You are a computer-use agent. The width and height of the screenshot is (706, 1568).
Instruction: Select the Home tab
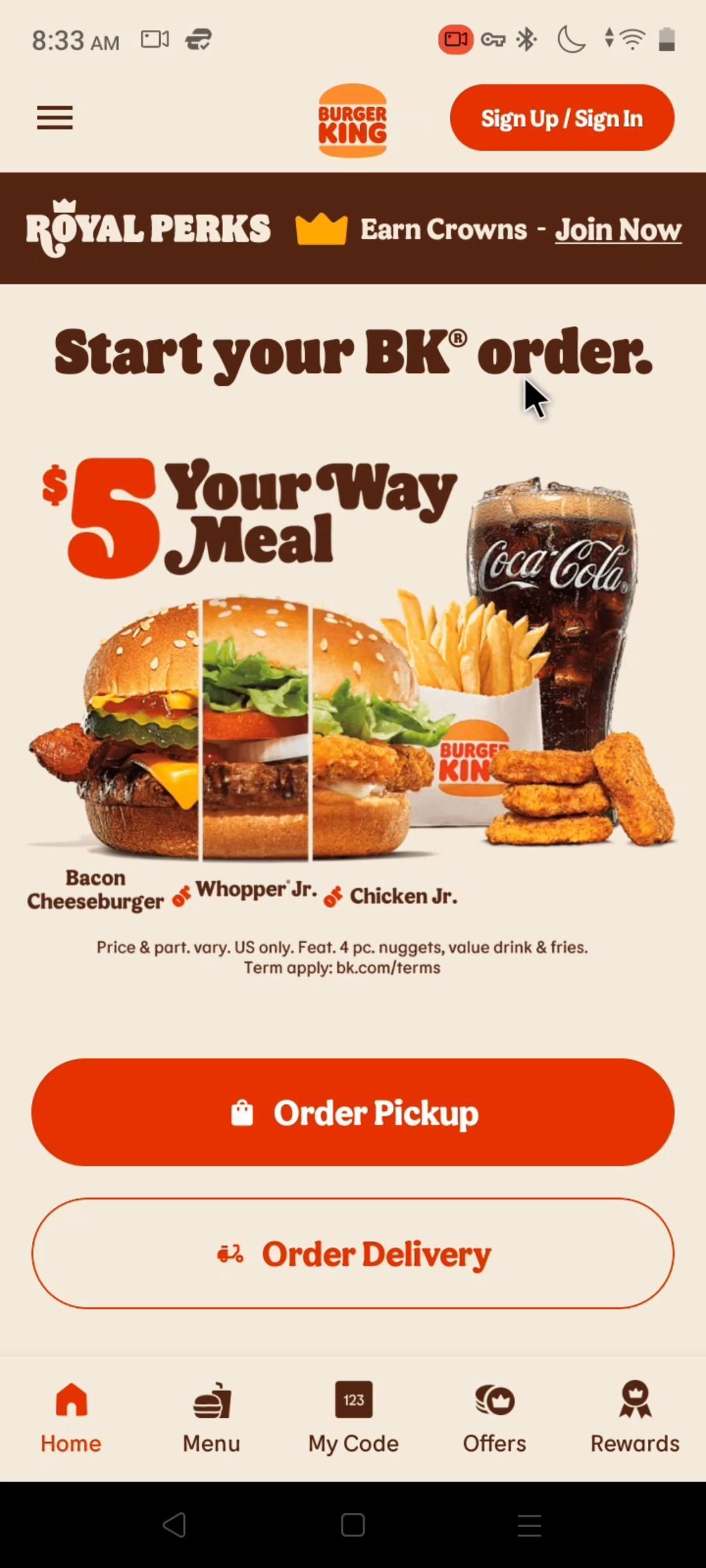click(71, 1416)
